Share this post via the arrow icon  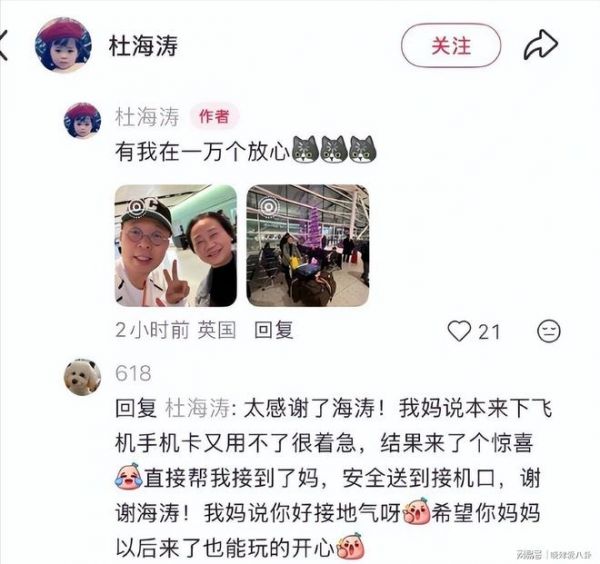tap(541, 44)
